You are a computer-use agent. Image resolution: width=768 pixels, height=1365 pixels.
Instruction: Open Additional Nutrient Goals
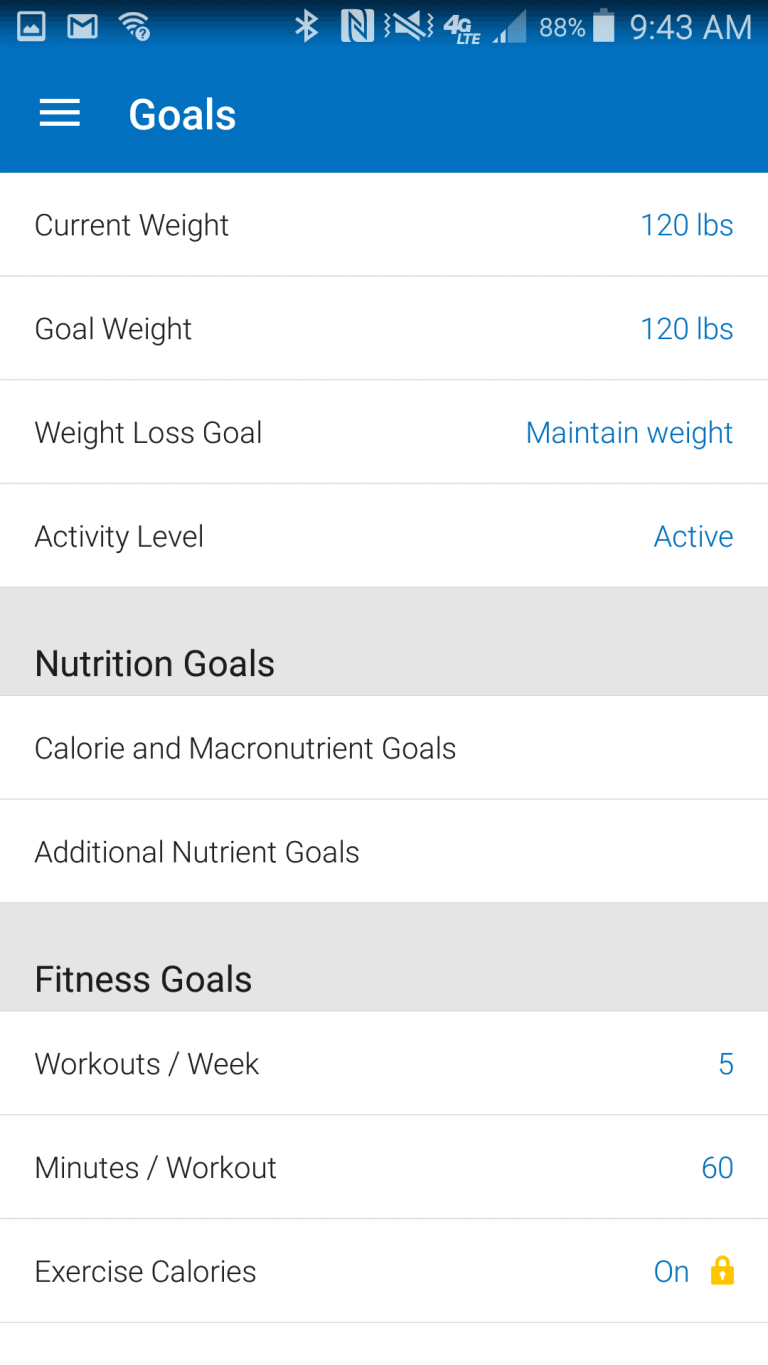[x=384, y=852]
